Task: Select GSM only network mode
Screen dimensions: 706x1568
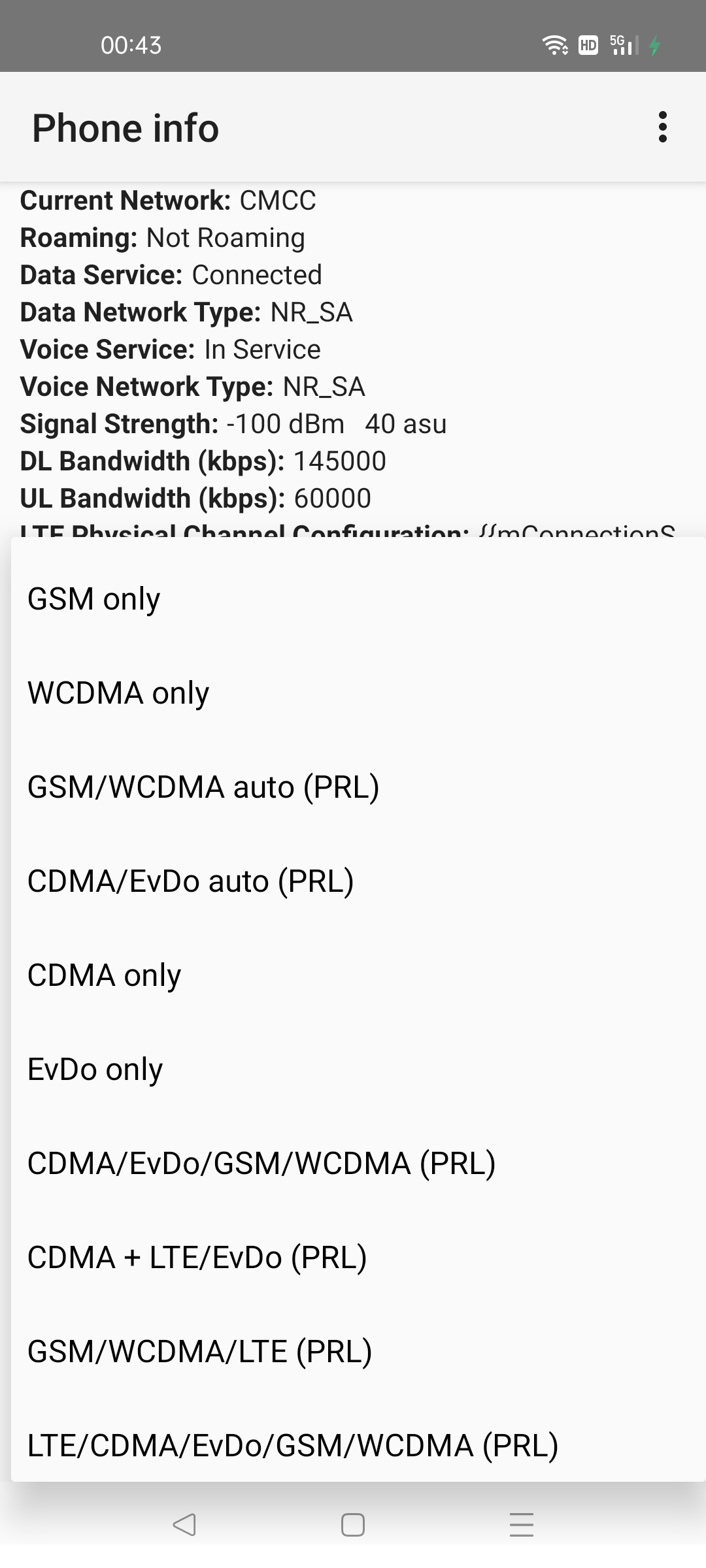Action: [92, 598]
